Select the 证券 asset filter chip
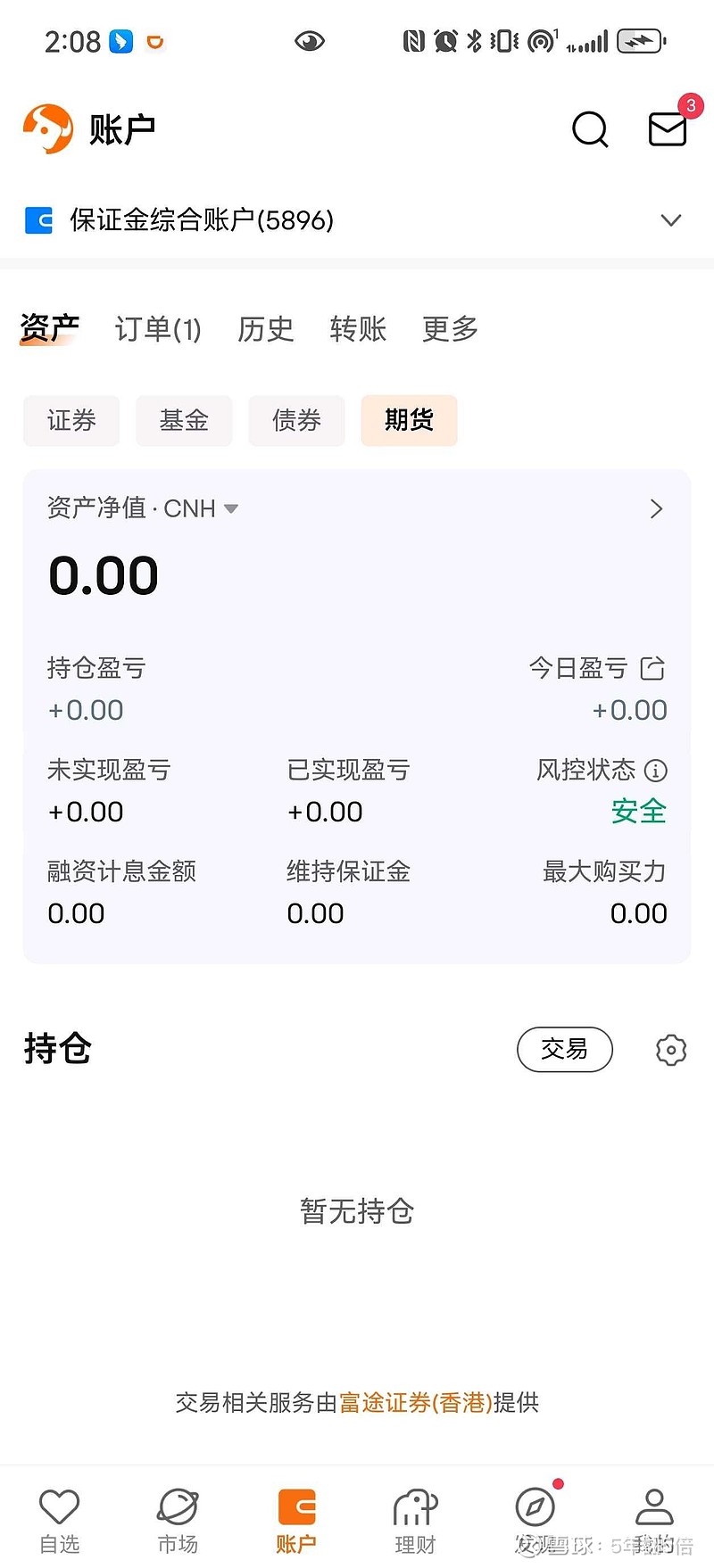Screen dimensions: 714x1568 tap(71, 420)
